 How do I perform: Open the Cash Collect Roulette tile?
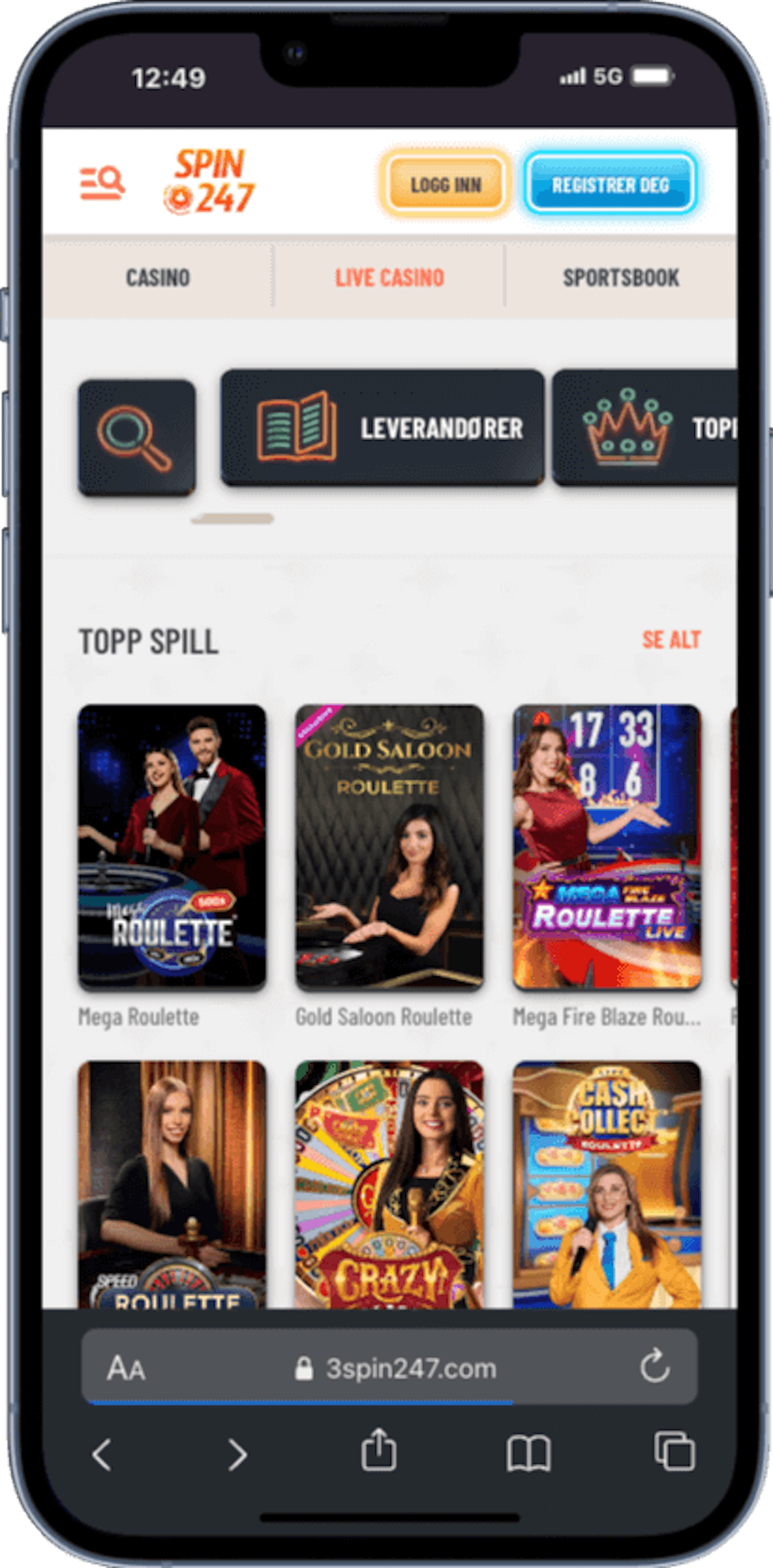tap(607, 1184)
